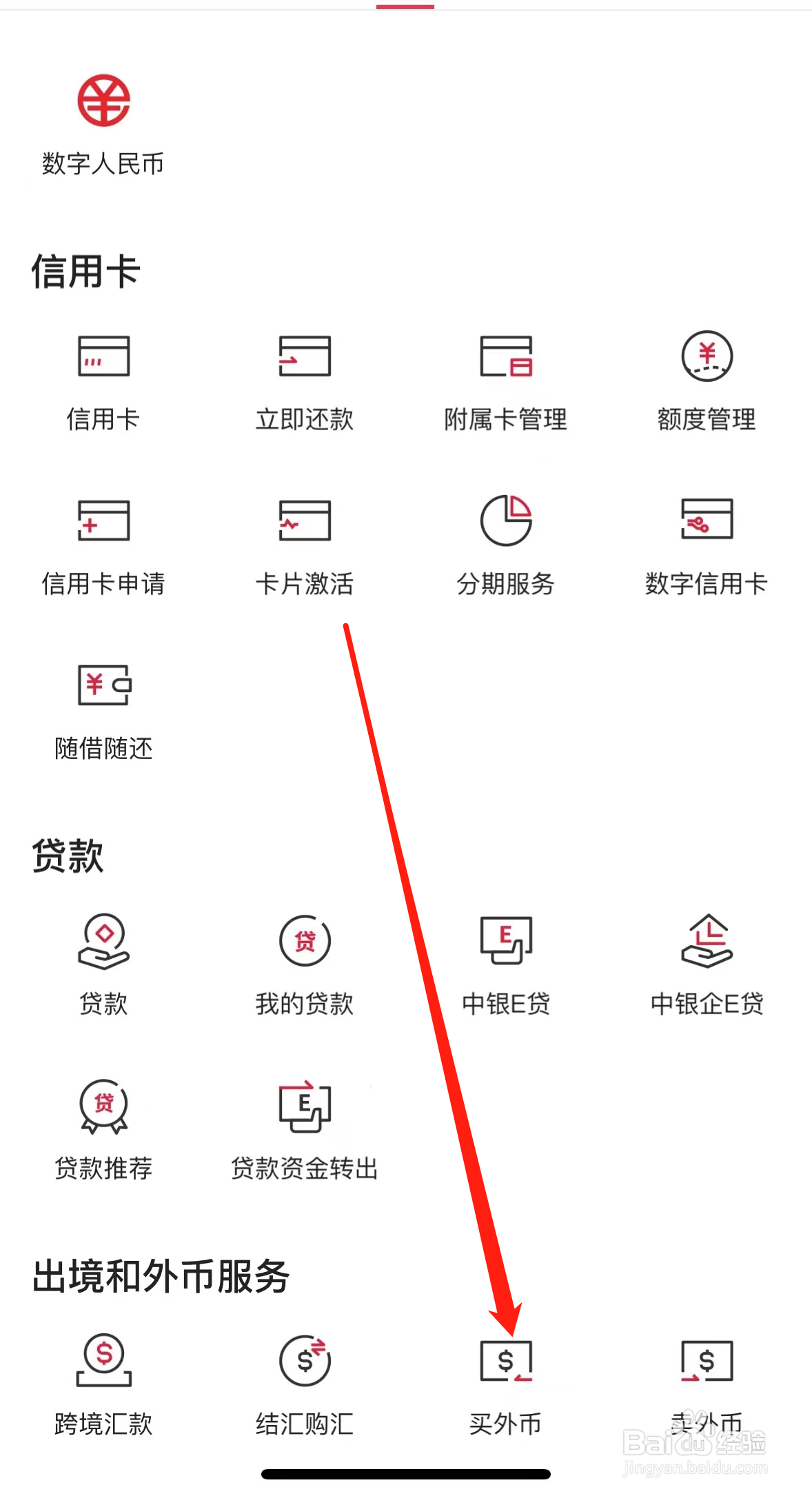
Task: Open the 数字人民币 (Digital RMB) service
Action: pos(103,124)
